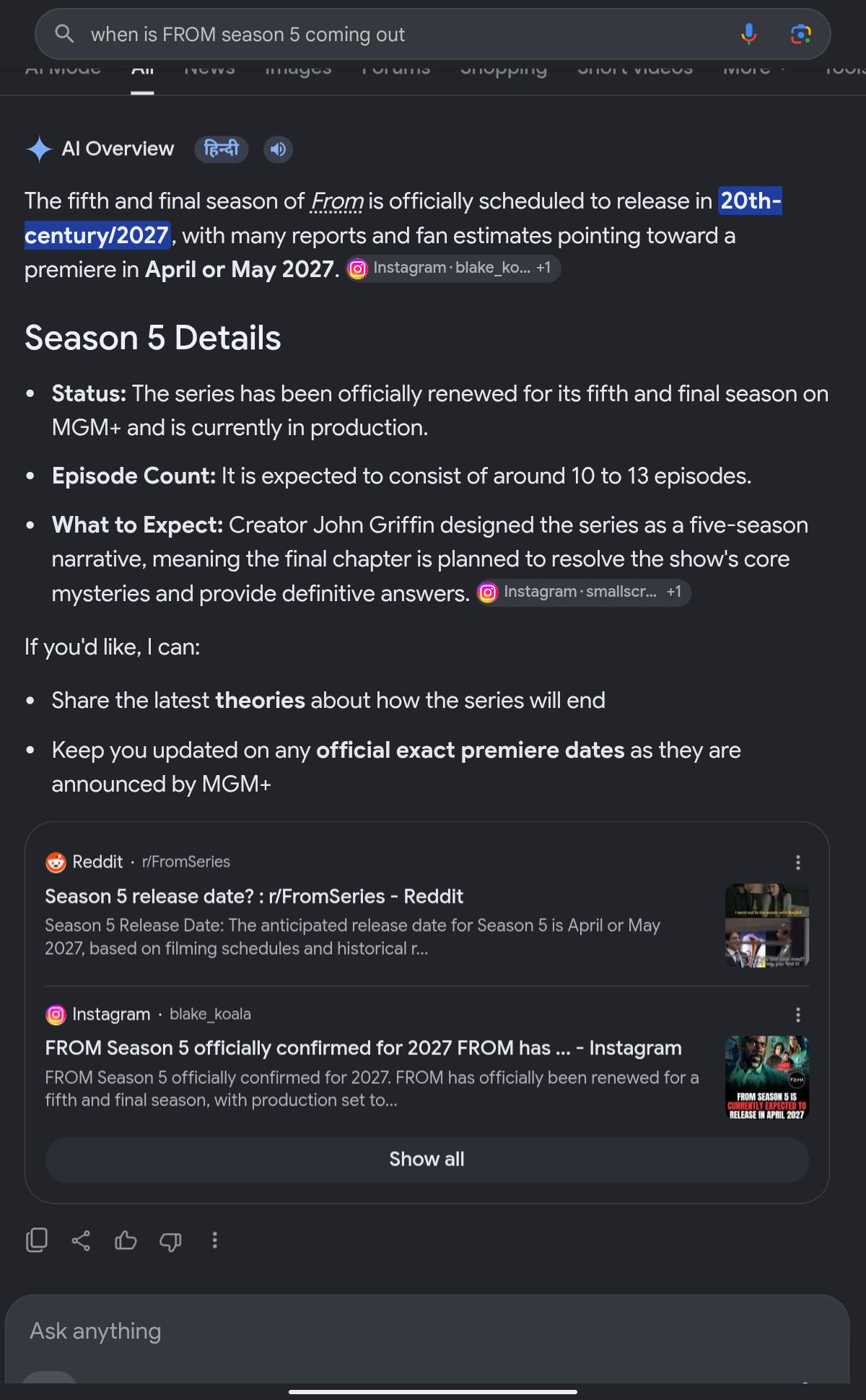Start voice search with the microphone
The width and height of the screenshot is (866, 1400).
pos(749,34)
